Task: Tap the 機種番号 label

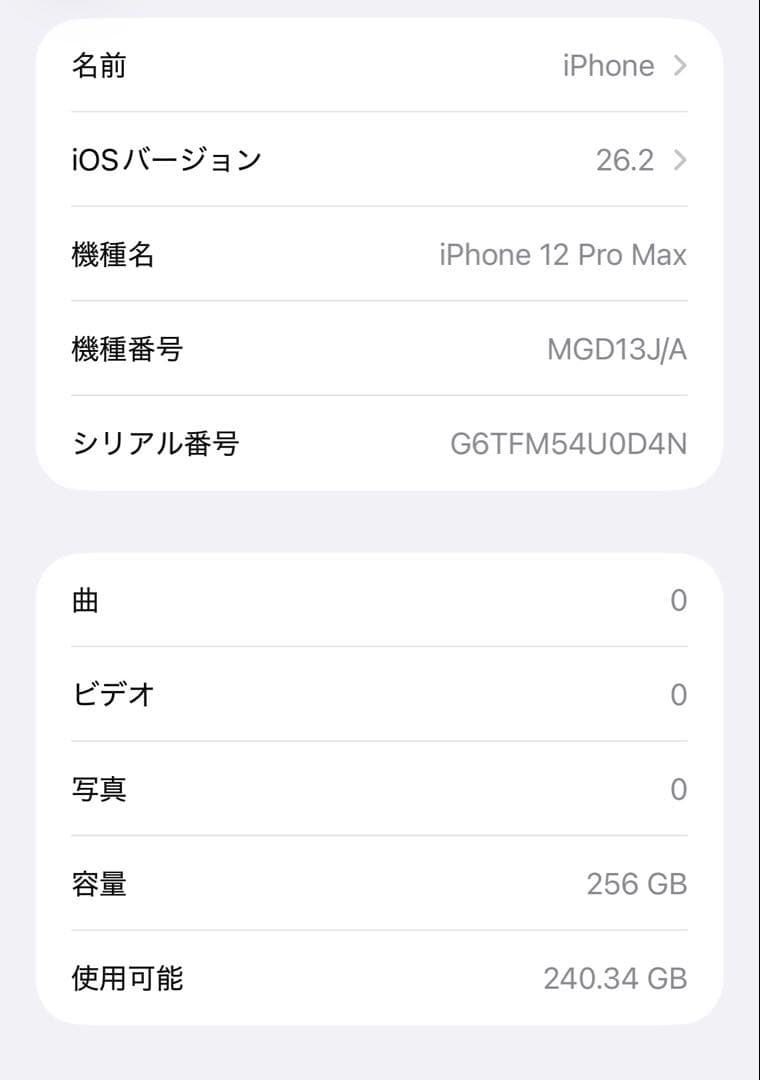Action: [x=126, y=350]
